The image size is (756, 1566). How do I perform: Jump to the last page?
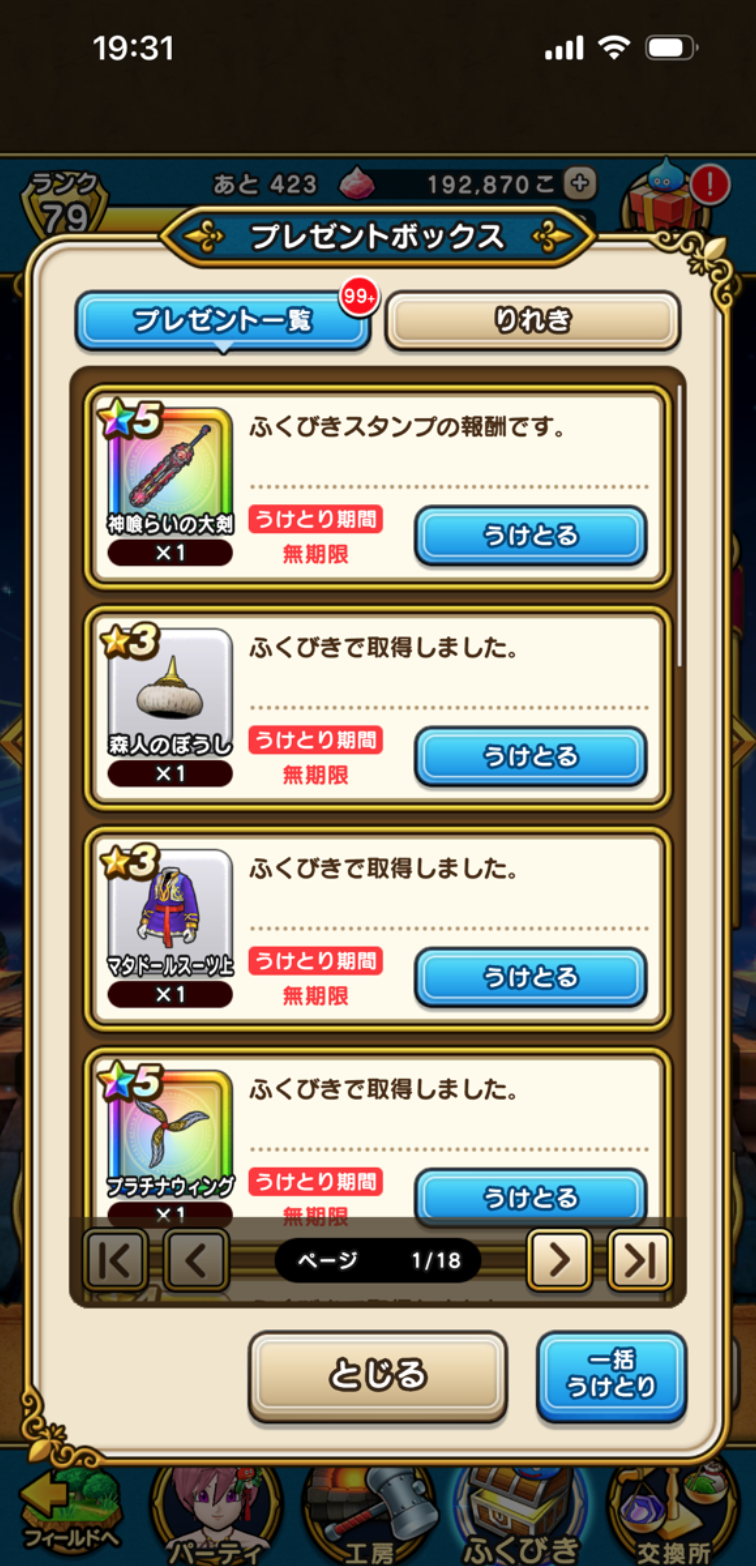point(639,1260)
